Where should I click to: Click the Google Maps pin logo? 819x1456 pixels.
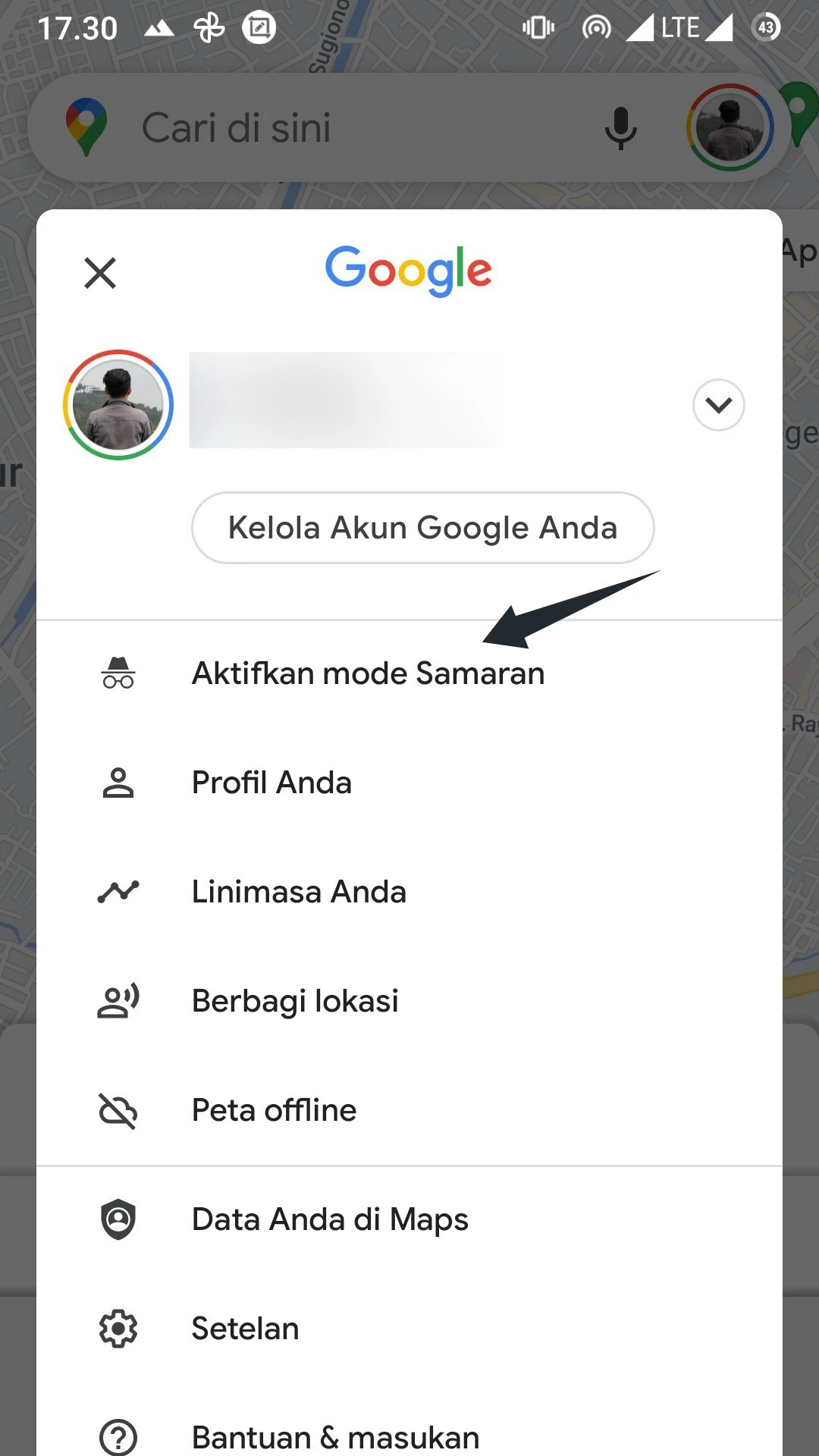(87, 127)
